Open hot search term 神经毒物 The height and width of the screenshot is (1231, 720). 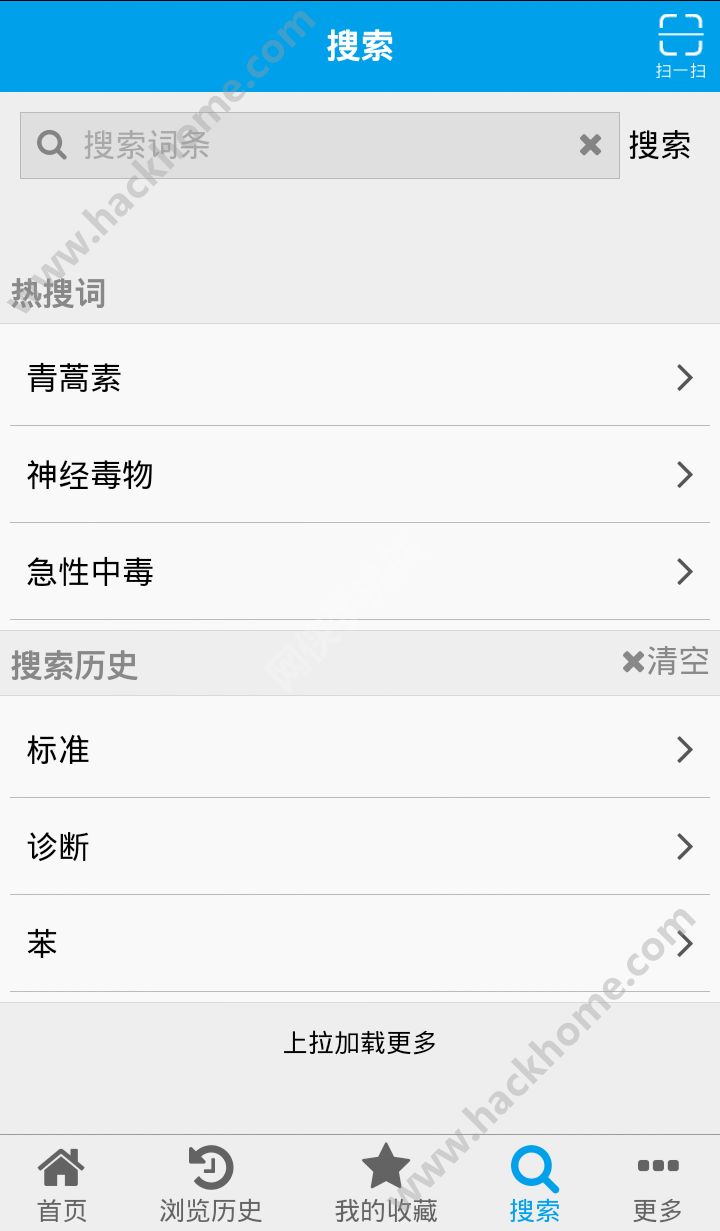point(360,475)
